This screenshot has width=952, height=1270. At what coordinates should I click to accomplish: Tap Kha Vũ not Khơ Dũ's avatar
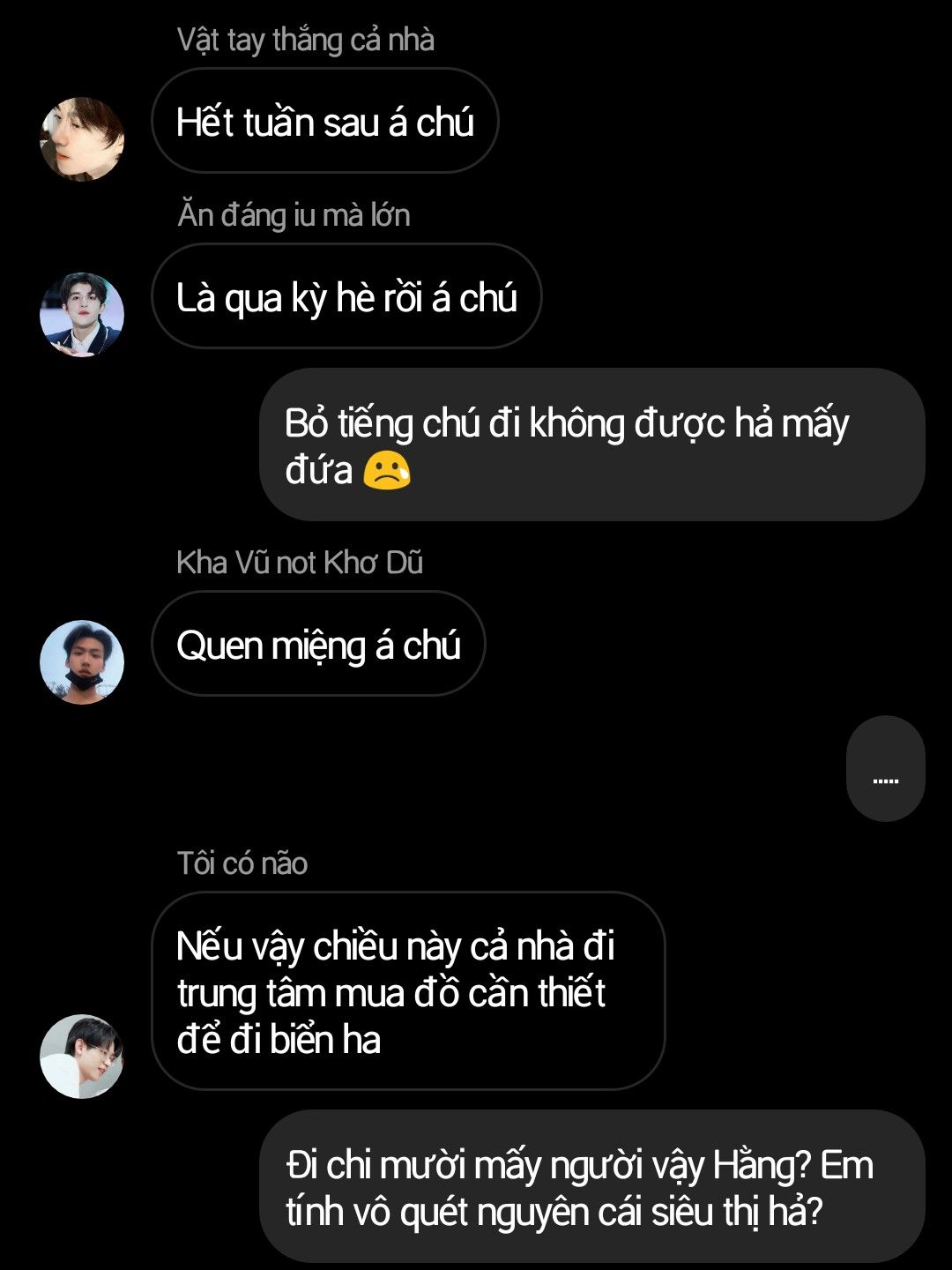click(x=82, y=662)
